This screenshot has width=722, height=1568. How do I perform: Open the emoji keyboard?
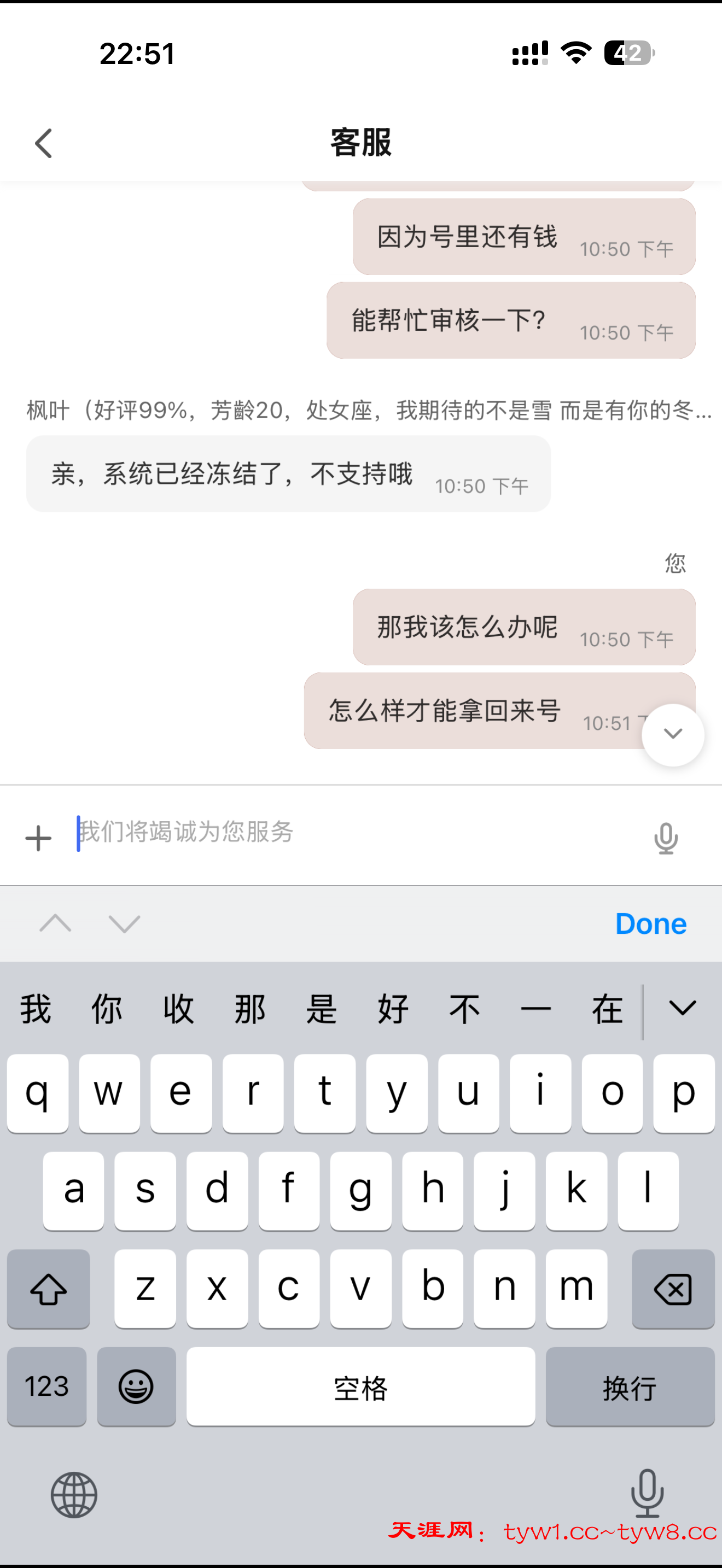coord(136,1388)
